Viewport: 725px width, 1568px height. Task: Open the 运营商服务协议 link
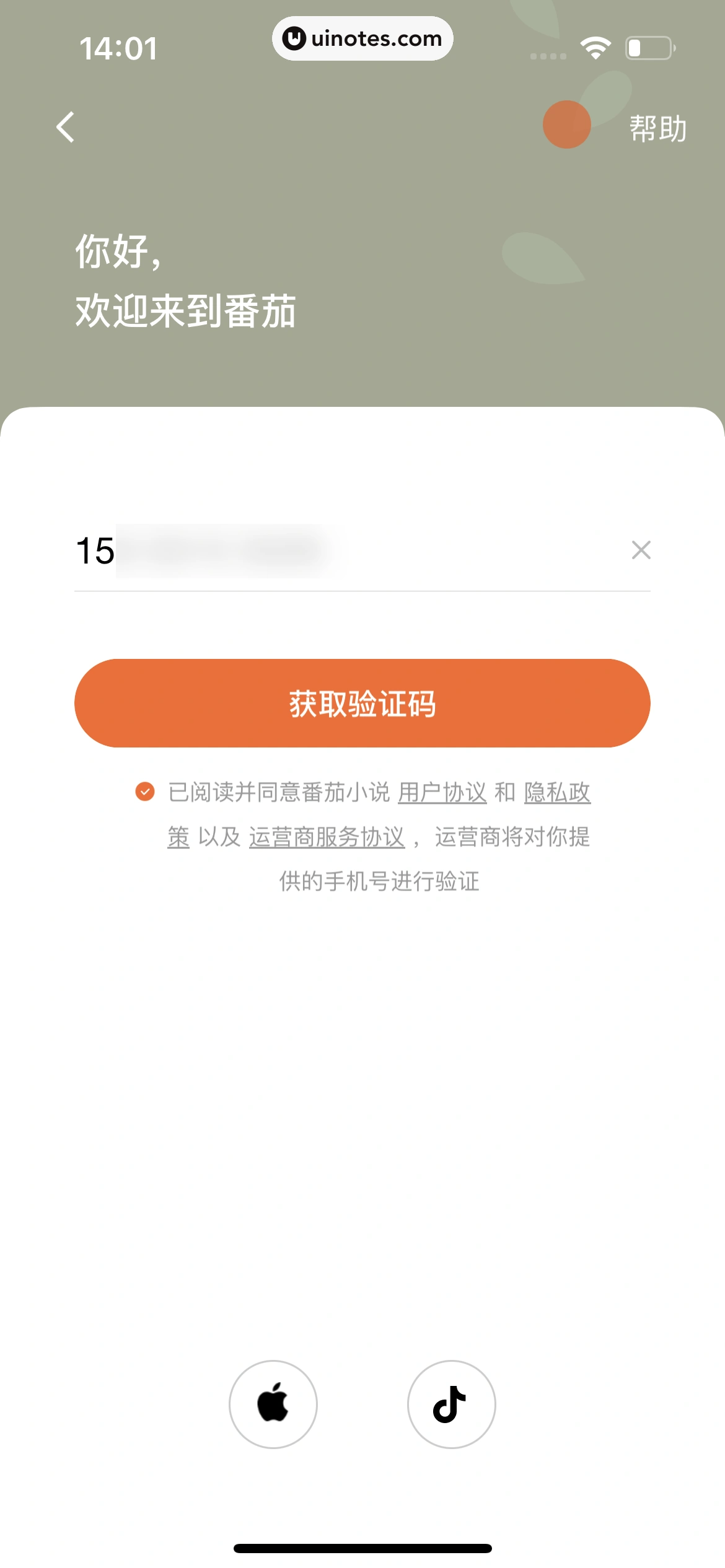[327, 837]
